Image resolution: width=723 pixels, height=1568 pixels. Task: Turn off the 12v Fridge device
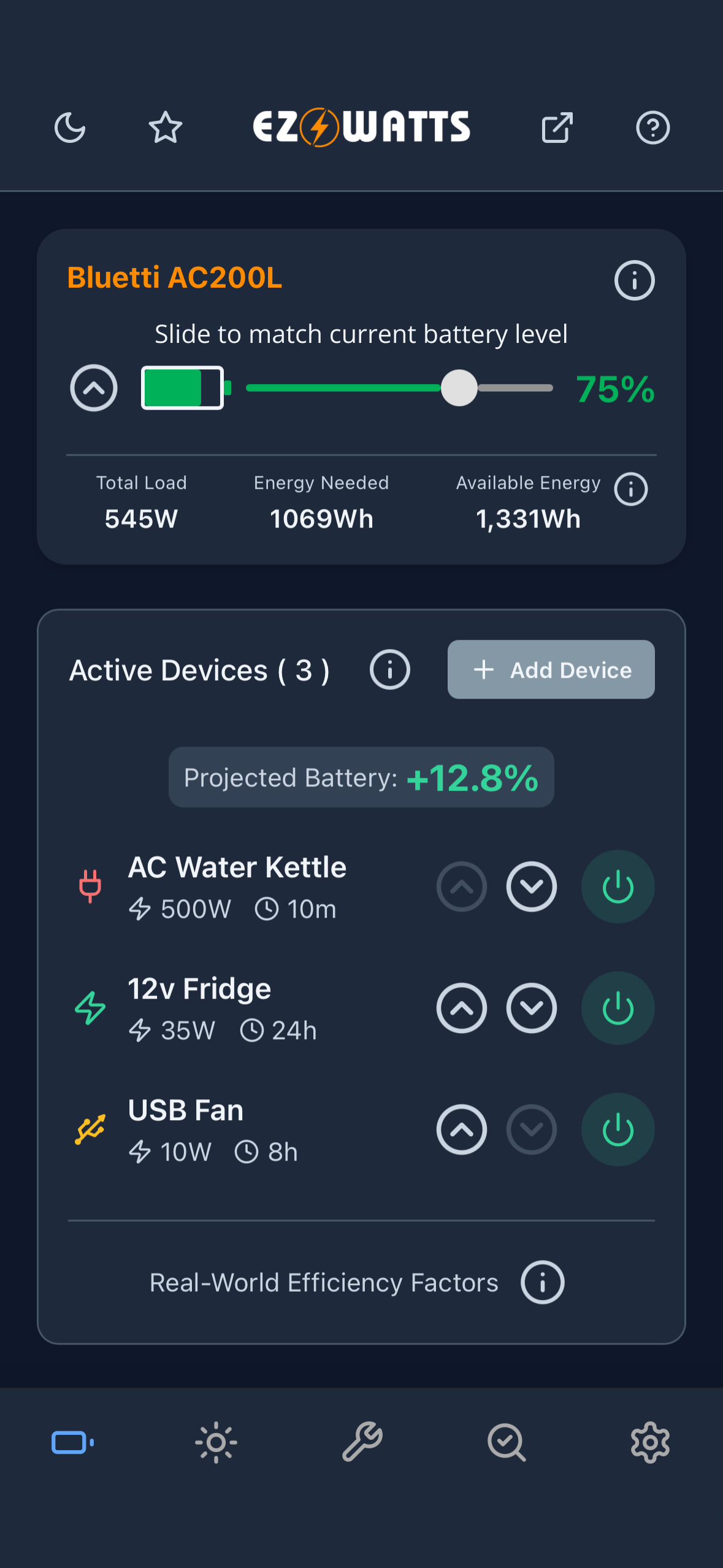pyautogui.click(x=618, y=1008)
